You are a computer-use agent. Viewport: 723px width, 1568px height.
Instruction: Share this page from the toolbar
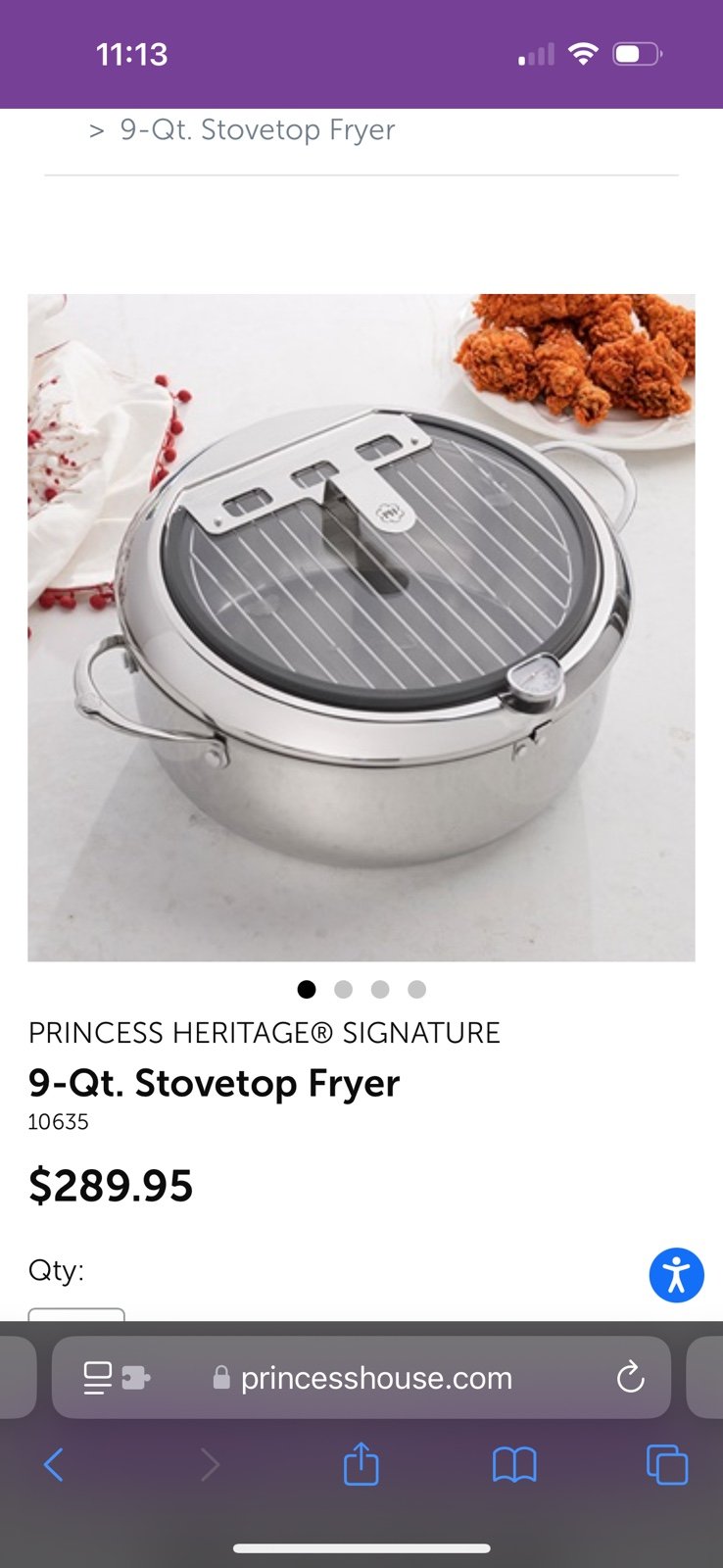pos(361,1464)
